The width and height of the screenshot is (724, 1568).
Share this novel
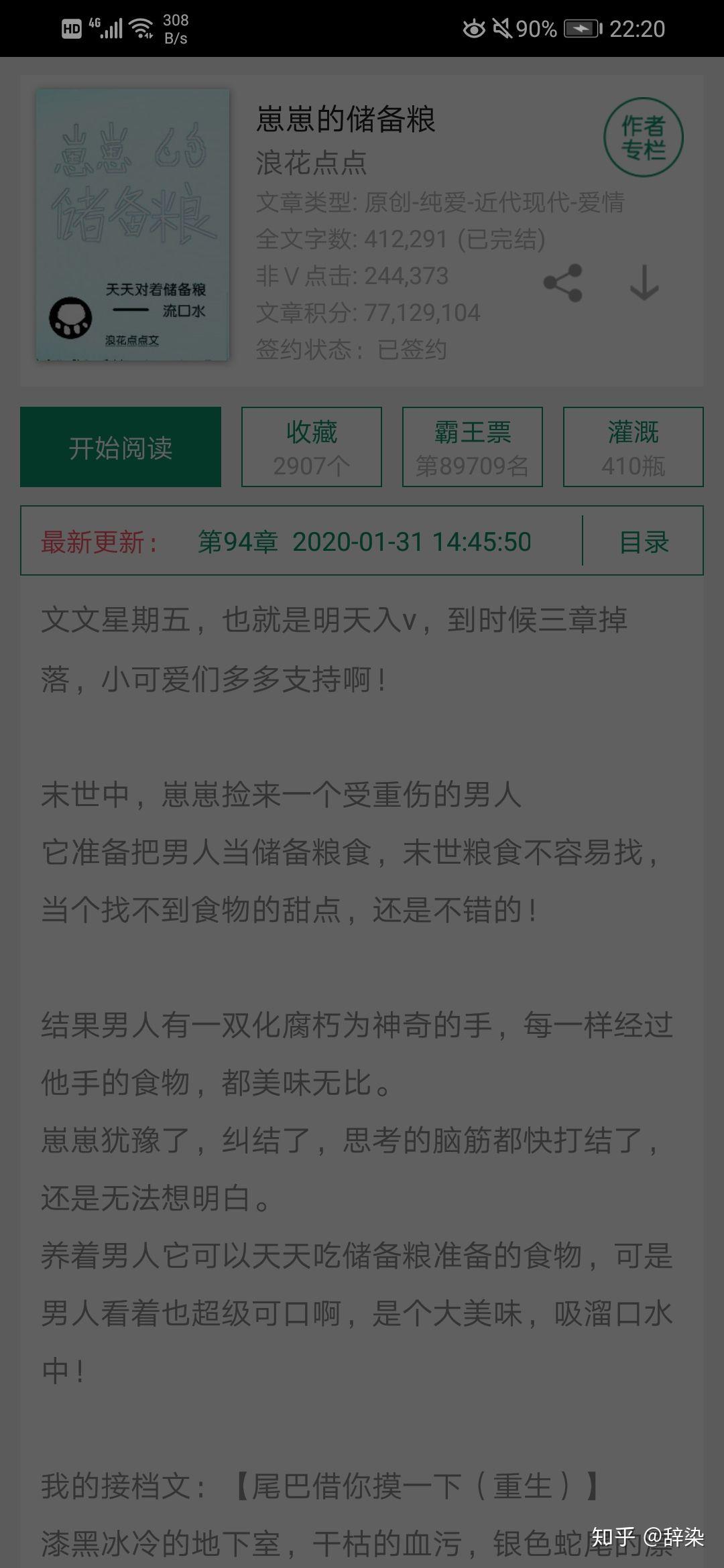click(562, 283)
